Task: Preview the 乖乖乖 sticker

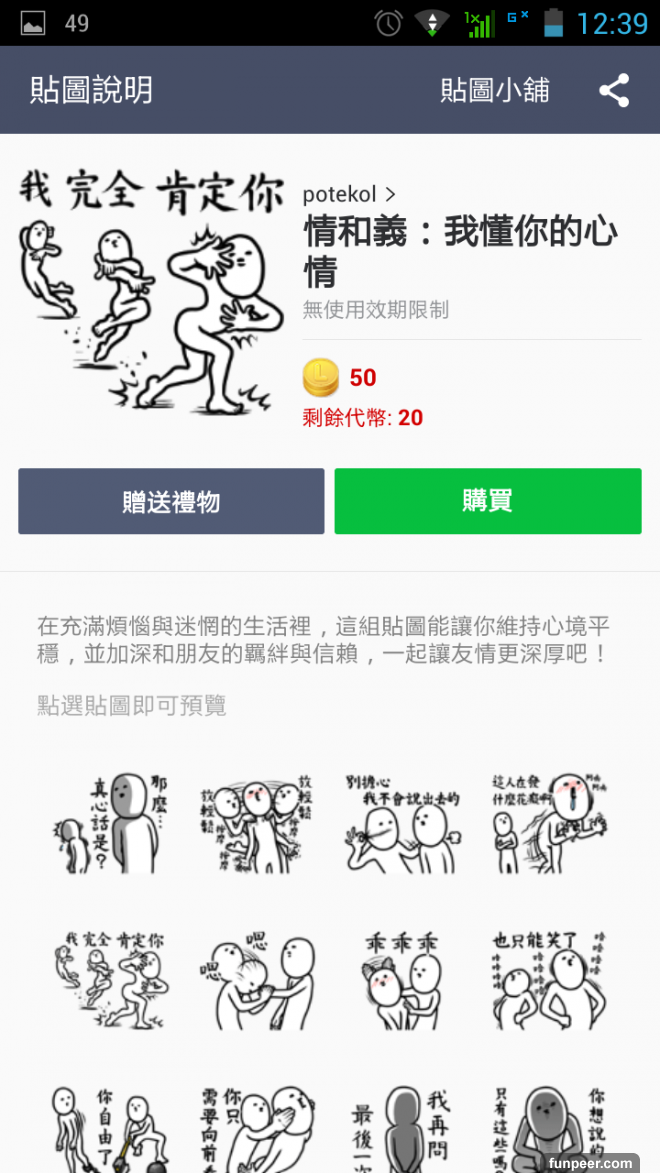Action: point(403,980)
